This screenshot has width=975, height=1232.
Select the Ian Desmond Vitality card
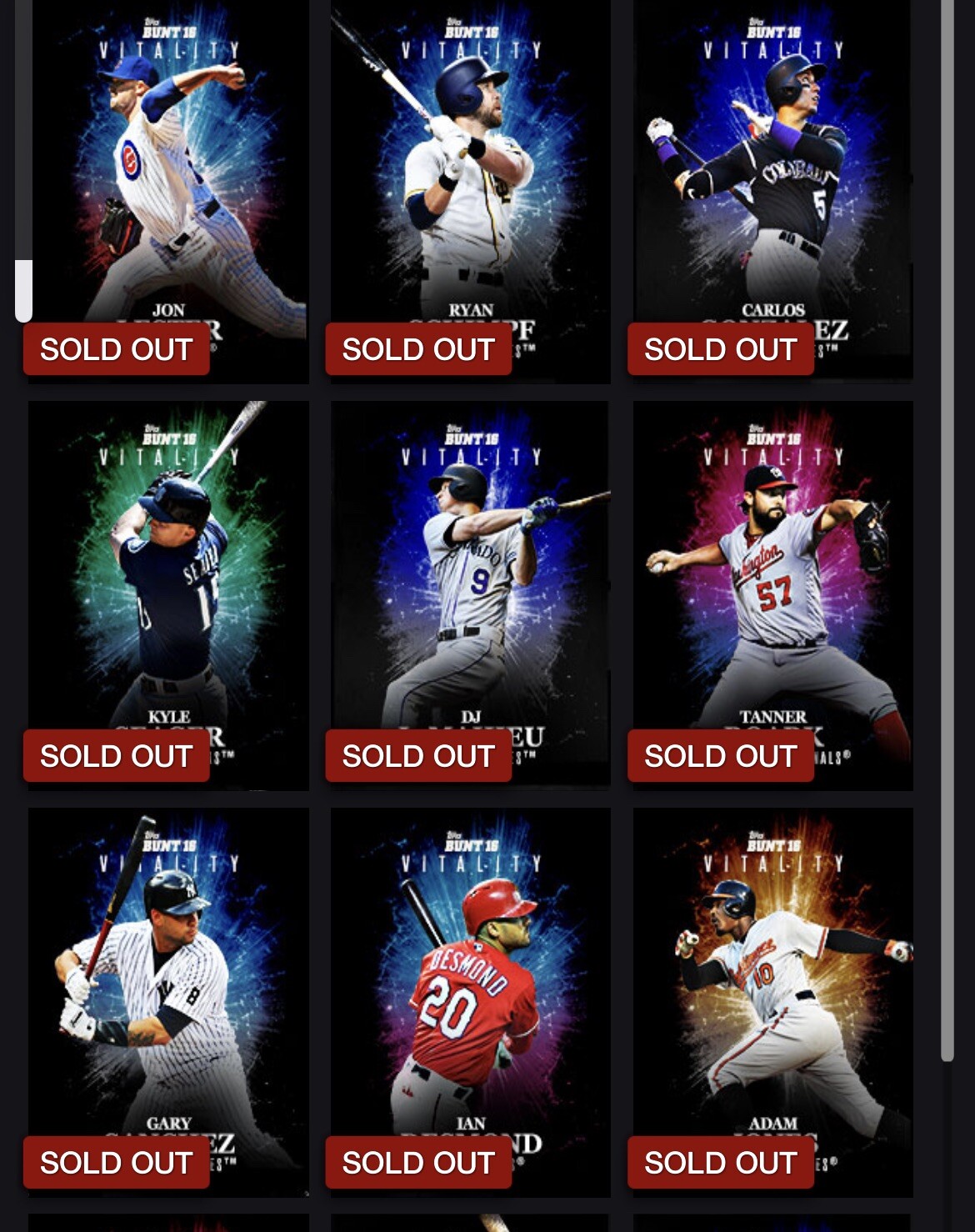tap(470, 992)
